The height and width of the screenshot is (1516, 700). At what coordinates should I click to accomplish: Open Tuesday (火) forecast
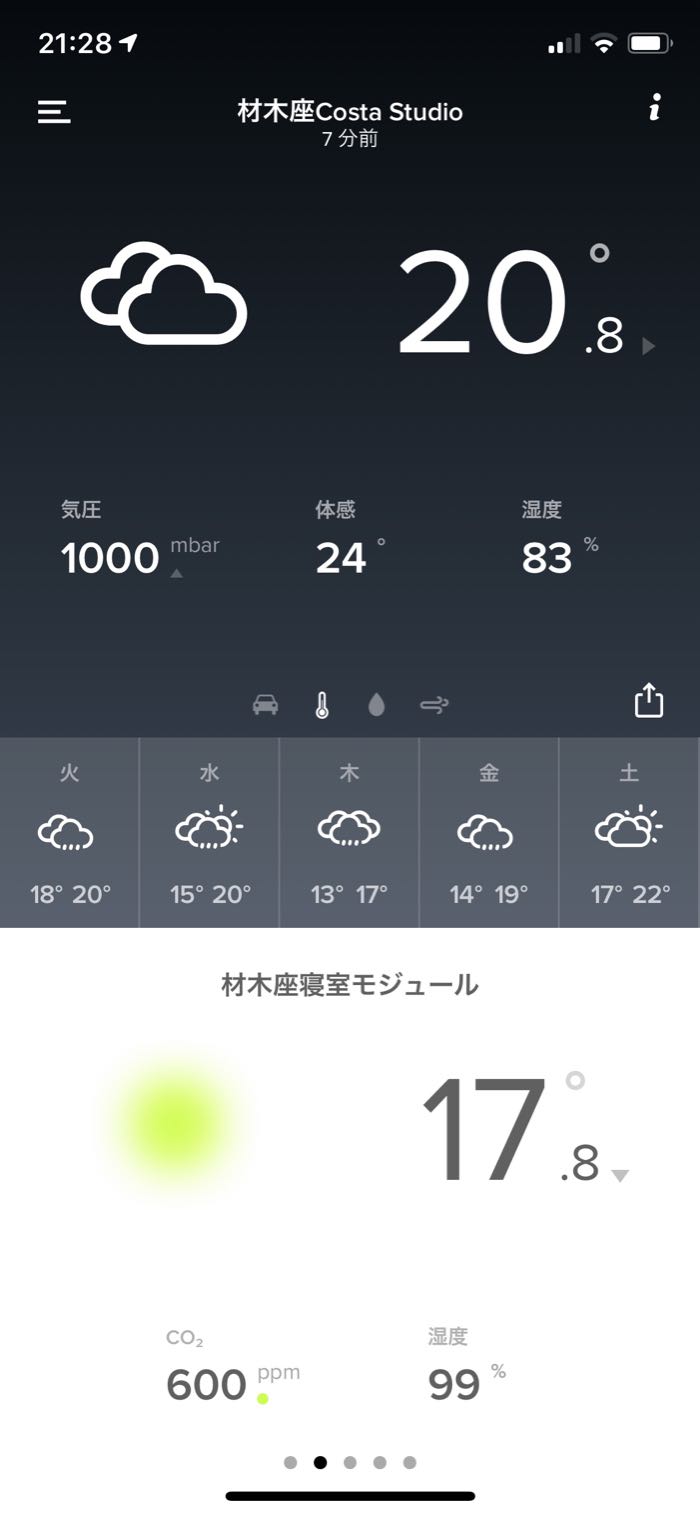70,832
